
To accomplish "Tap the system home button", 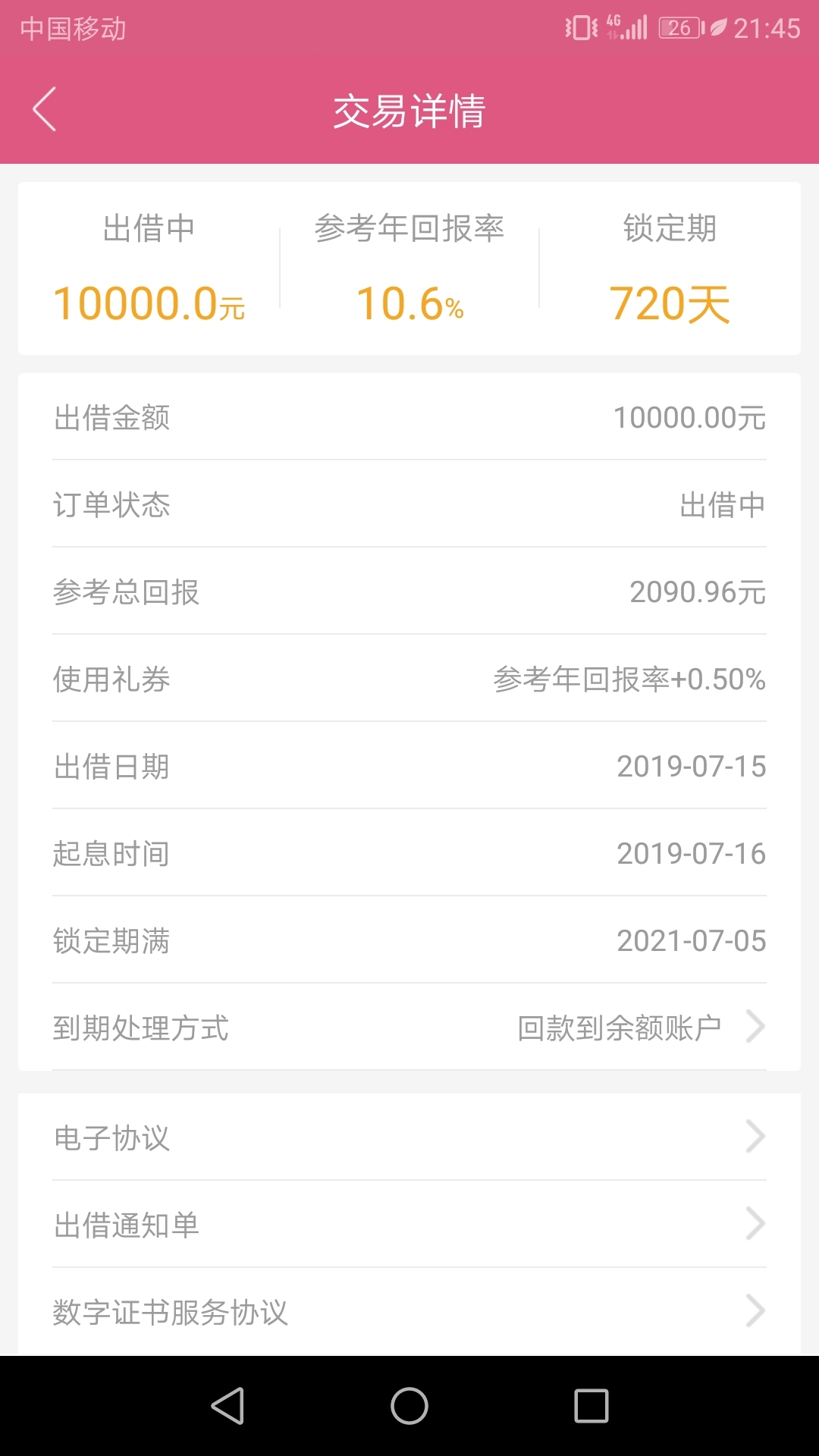I will 409,1406.
